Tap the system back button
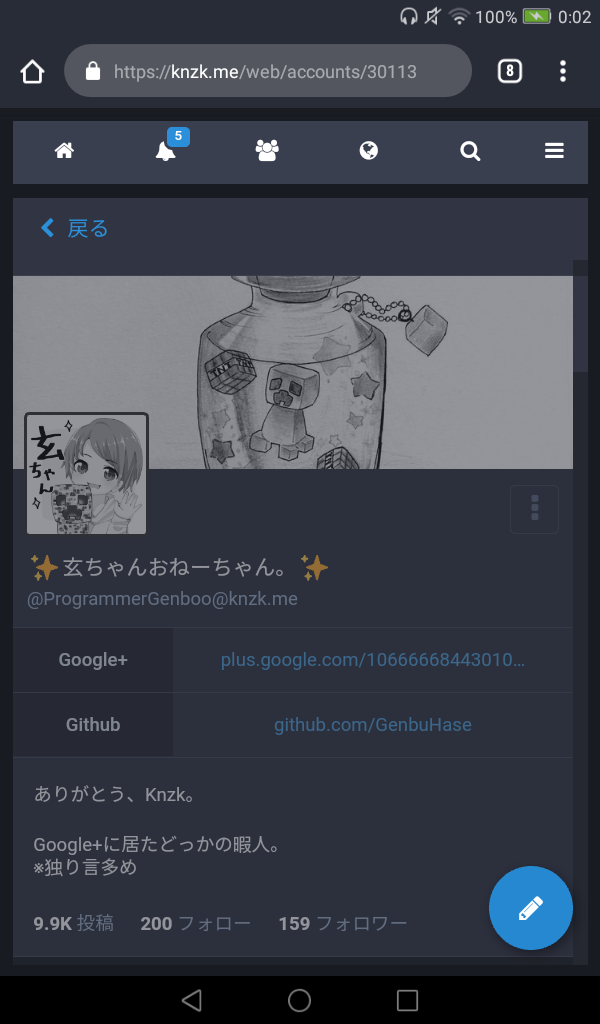 (x=192, y=1000)
